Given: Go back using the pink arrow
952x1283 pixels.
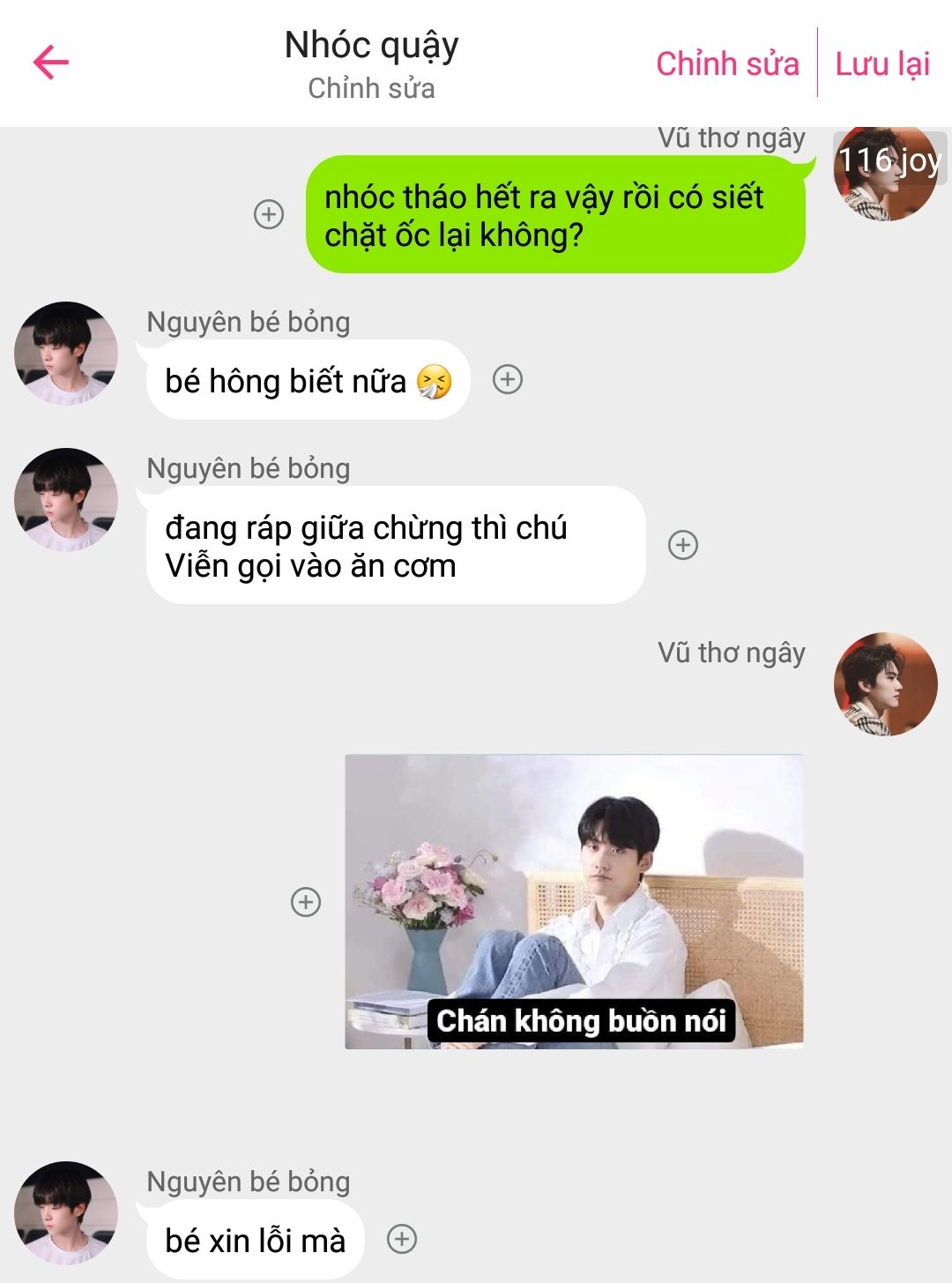Looking at the screenshot, I should coord(51,63).
